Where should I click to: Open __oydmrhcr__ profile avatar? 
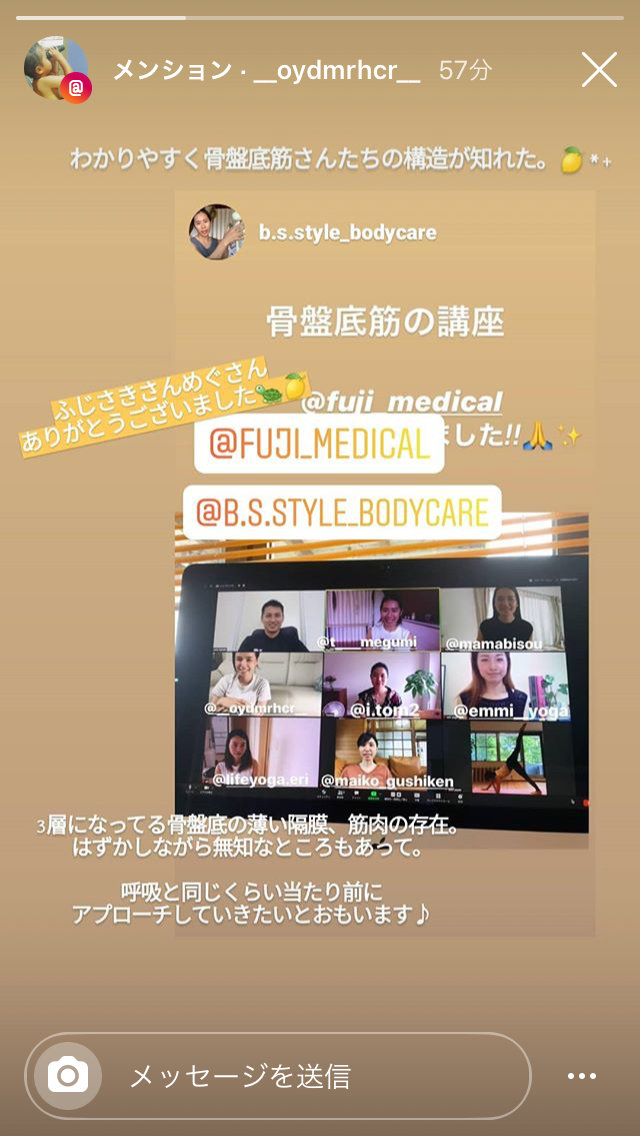tap(57, 68)
